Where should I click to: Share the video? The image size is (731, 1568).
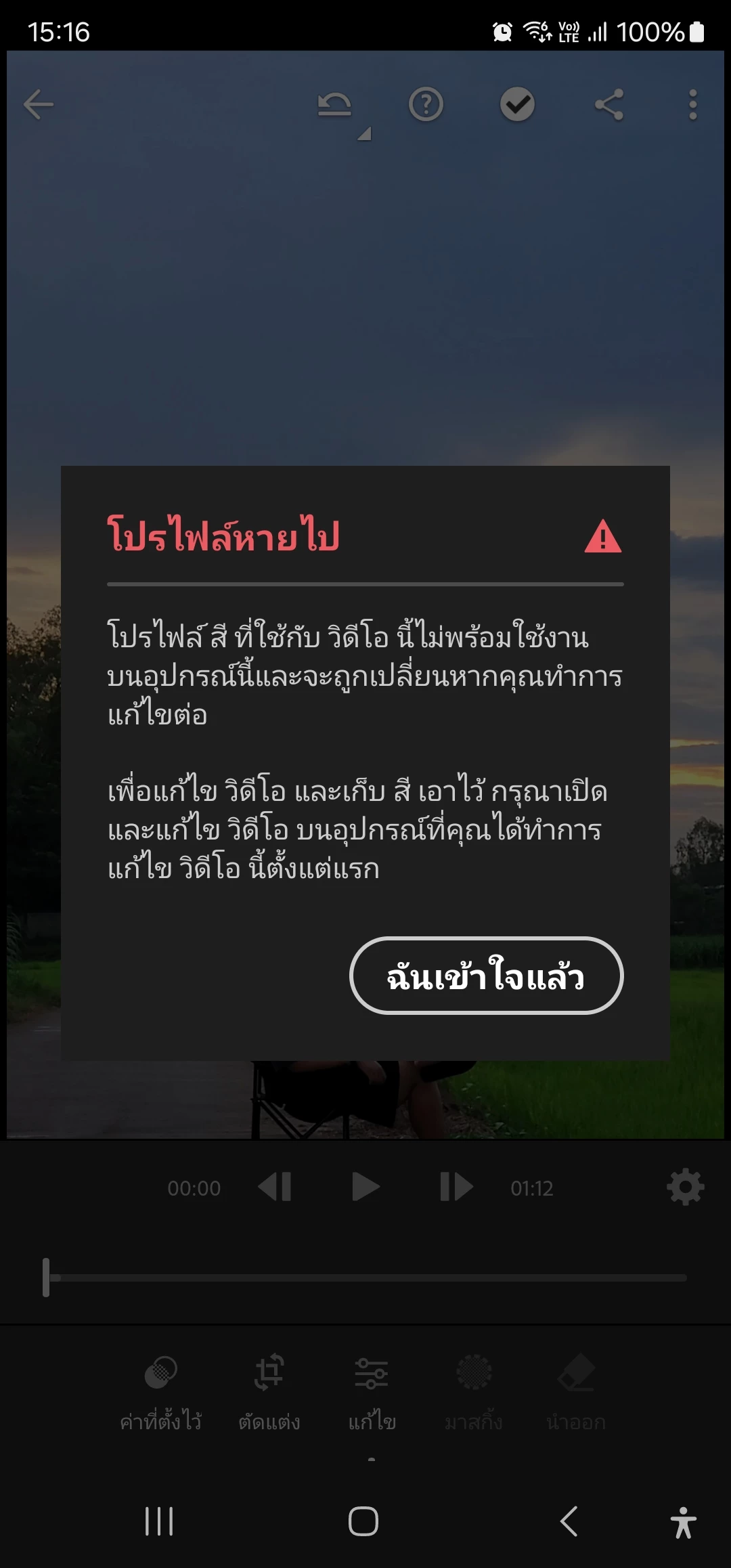point(608,105)
